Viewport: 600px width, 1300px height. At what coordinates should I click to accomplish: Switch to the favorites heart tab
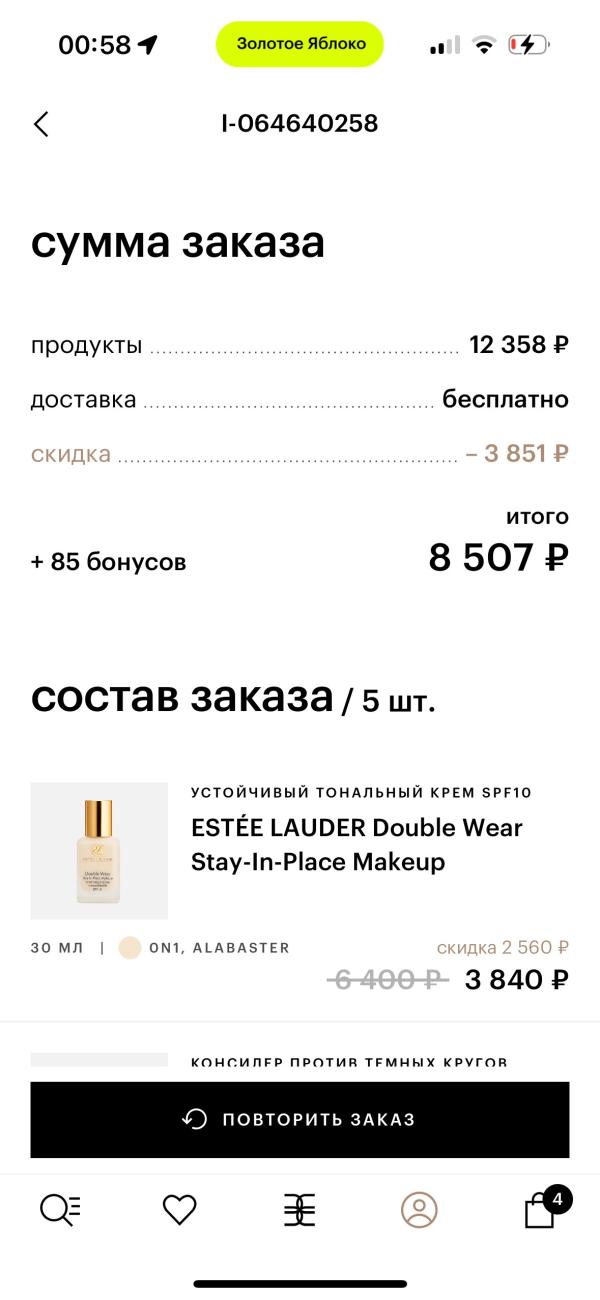(x=180, y=1210)
